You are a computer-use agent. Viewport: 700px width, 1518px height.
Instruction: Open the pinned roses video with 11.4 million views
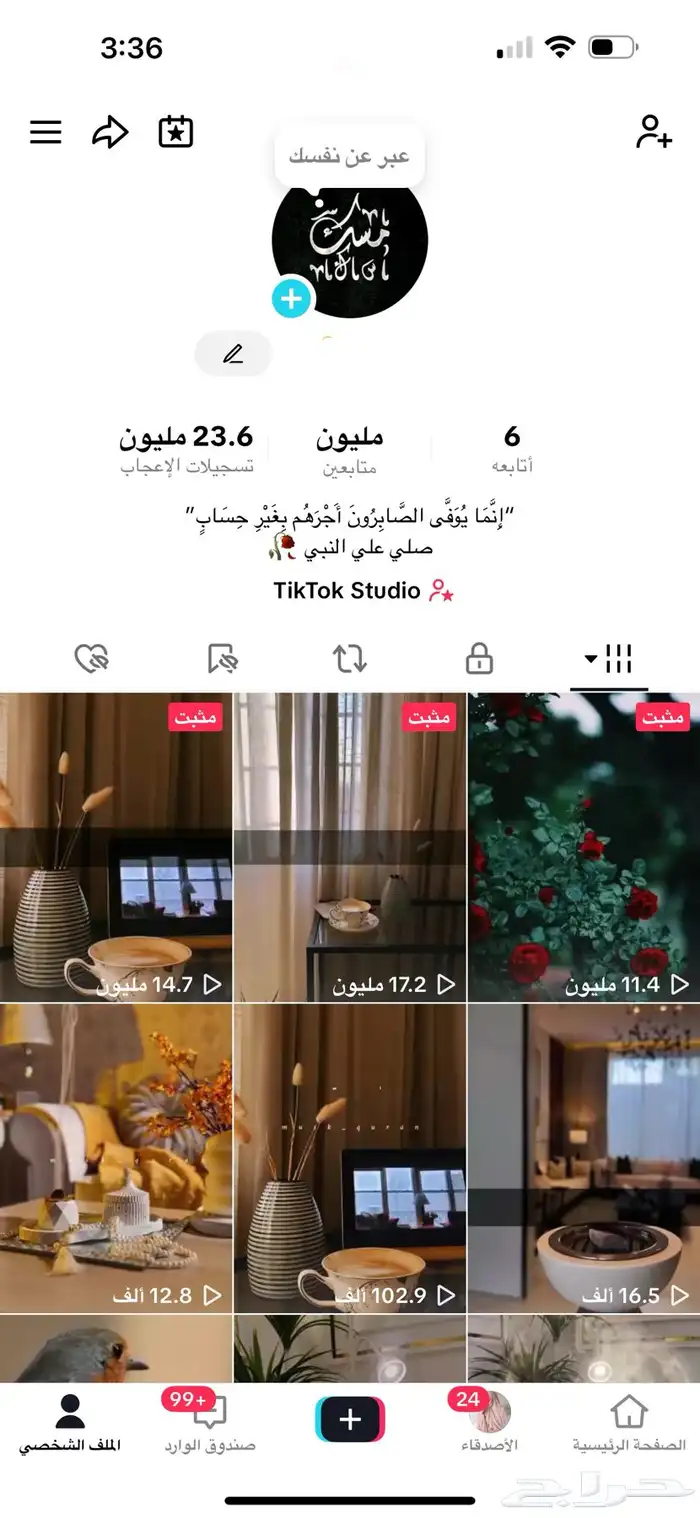(x=584, y=848)
